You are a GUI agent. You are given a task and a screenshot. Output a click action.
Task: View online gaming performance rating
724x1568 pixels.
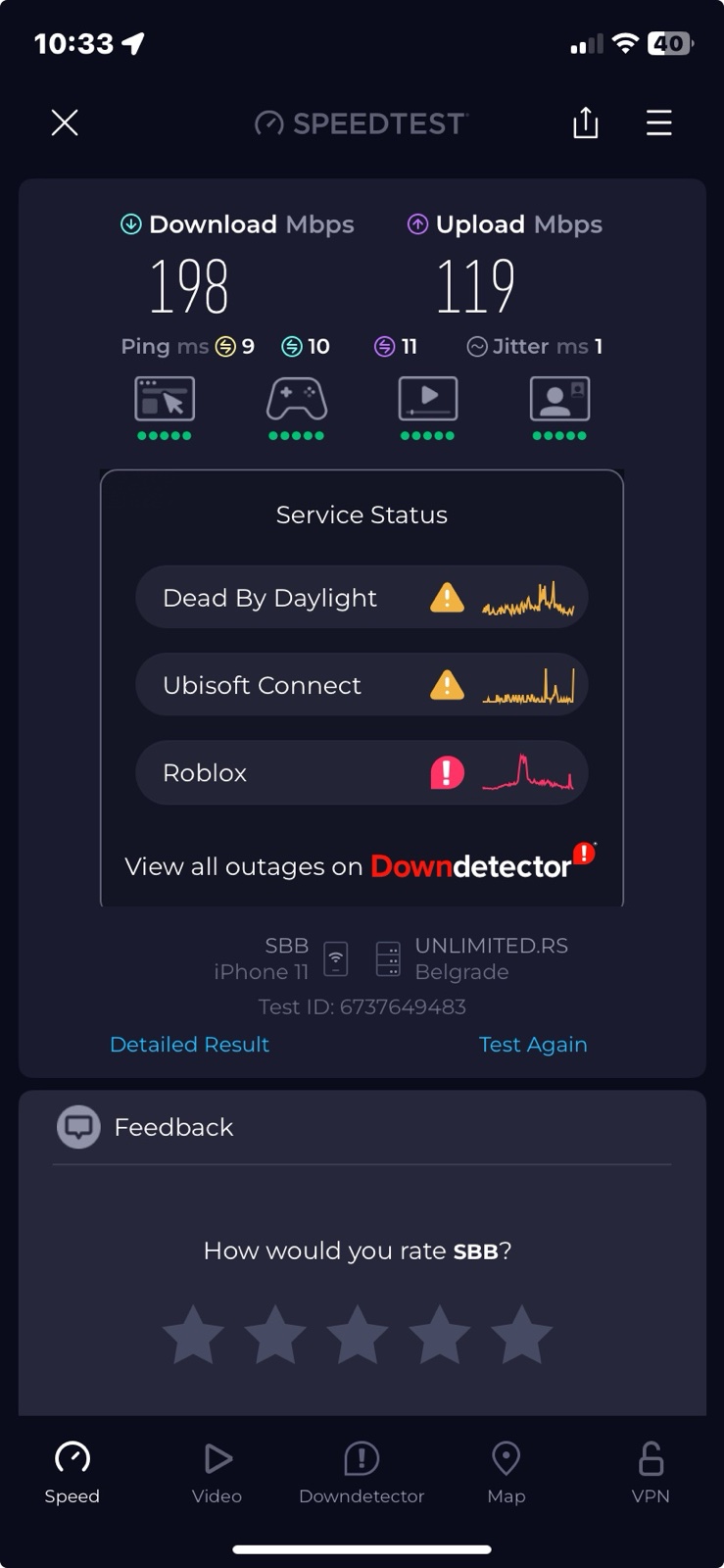point(296,407)
